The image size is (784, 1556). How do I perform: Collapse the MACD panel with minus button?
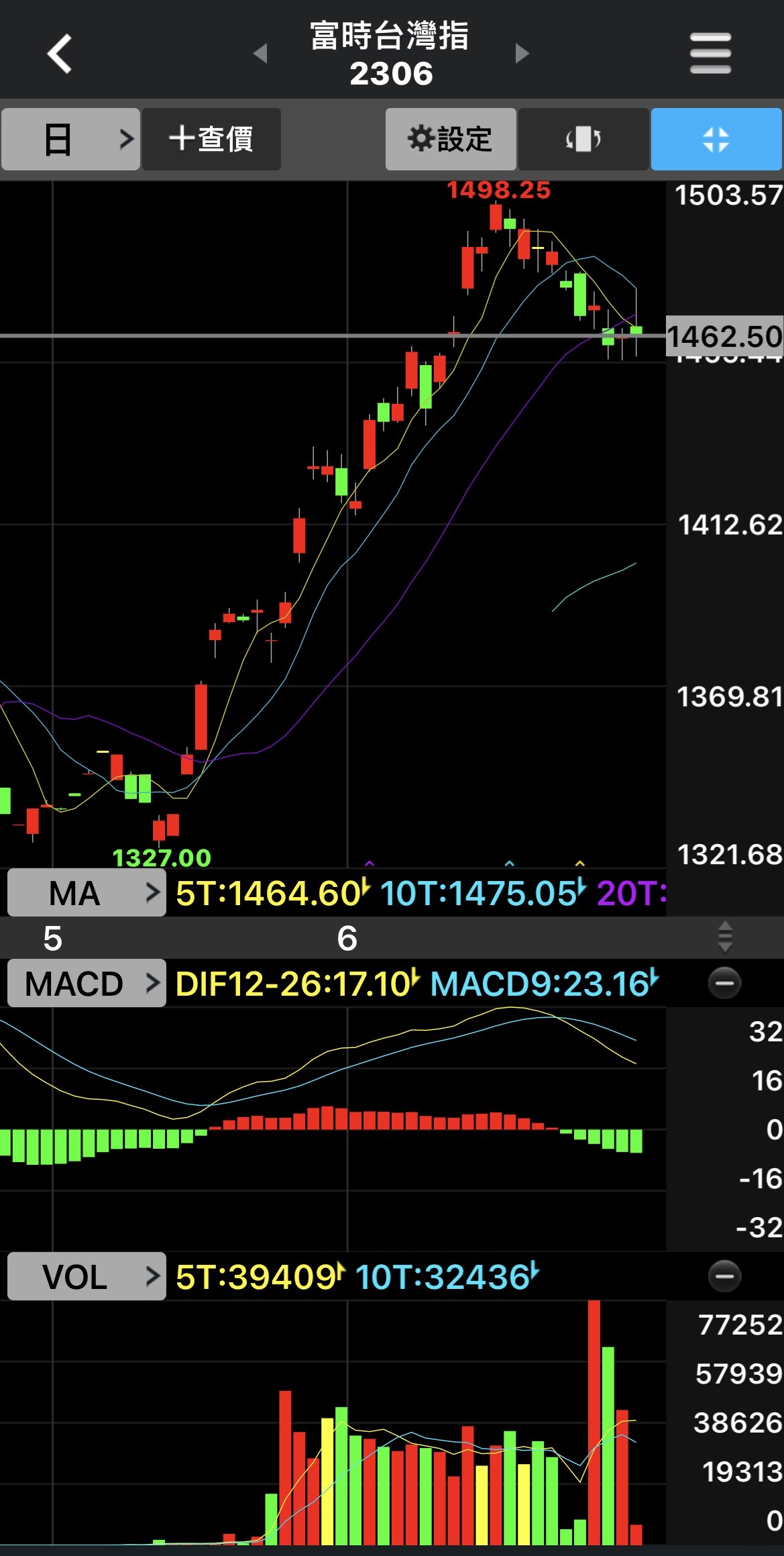(724, 984)
